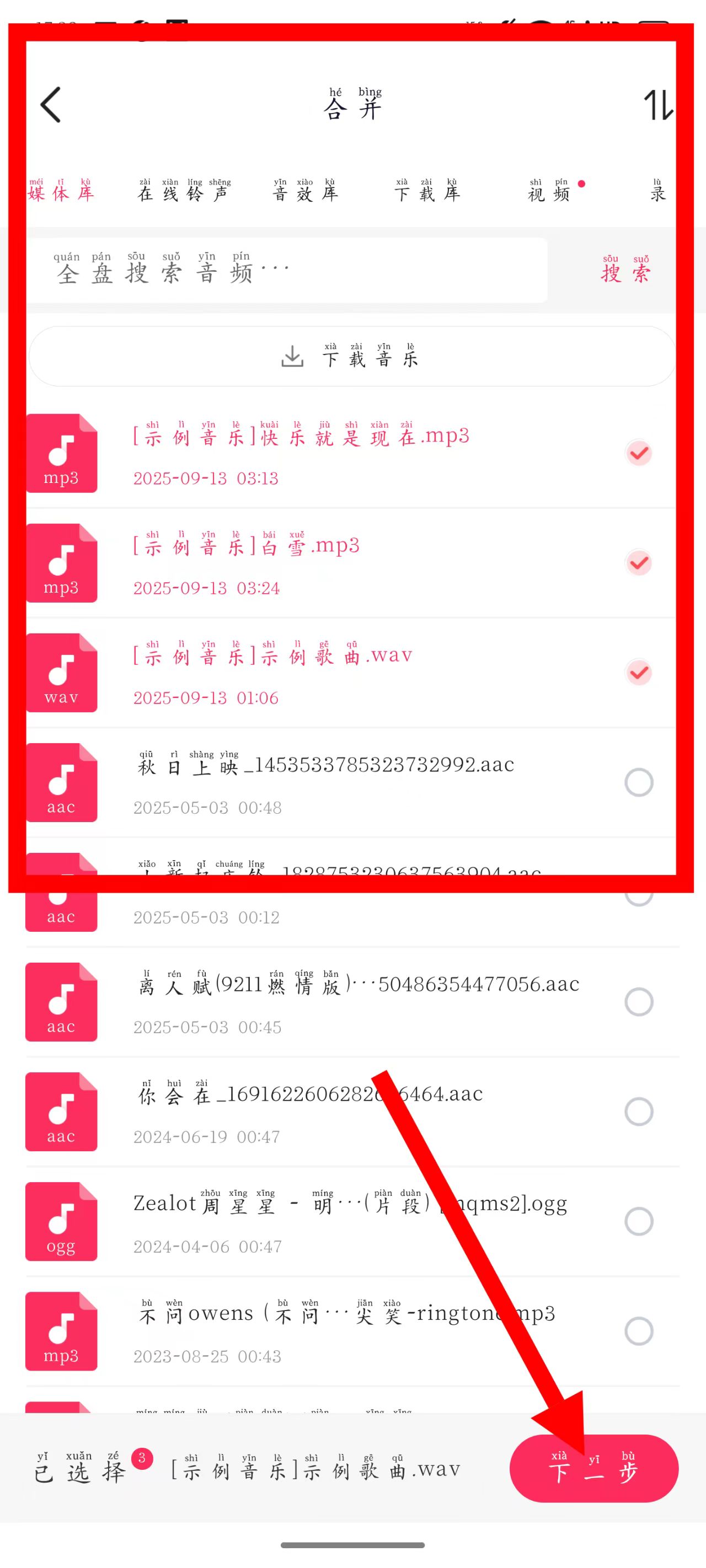Screen dimensions: 706x1568
Task: Proceed with 下一步 button
Action: pos(593,1468)
